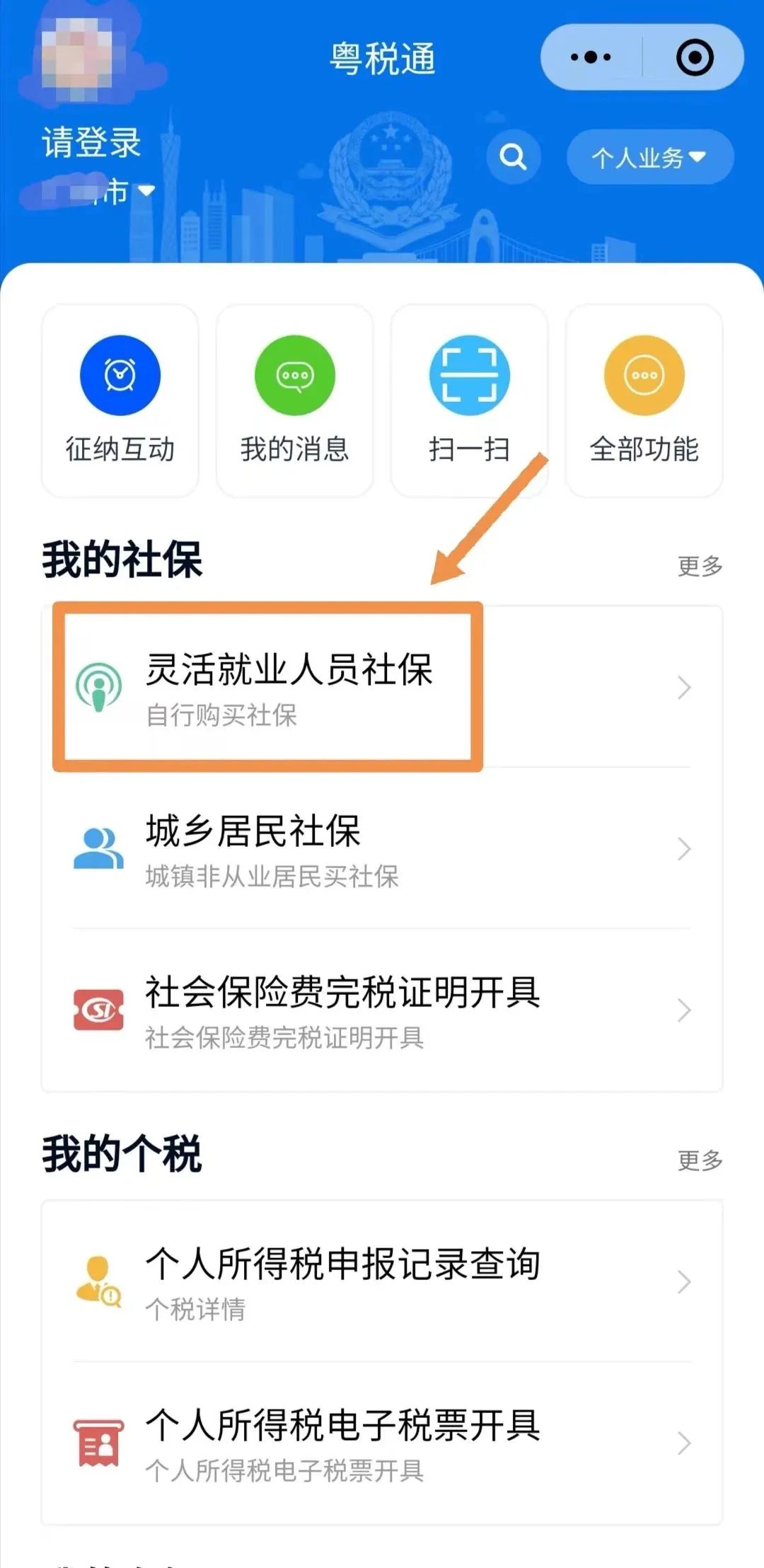Viewport: 764px width, 1568px height.
Task: Open the 全部功能 functions icon
Action: click(x=644, y=375)
